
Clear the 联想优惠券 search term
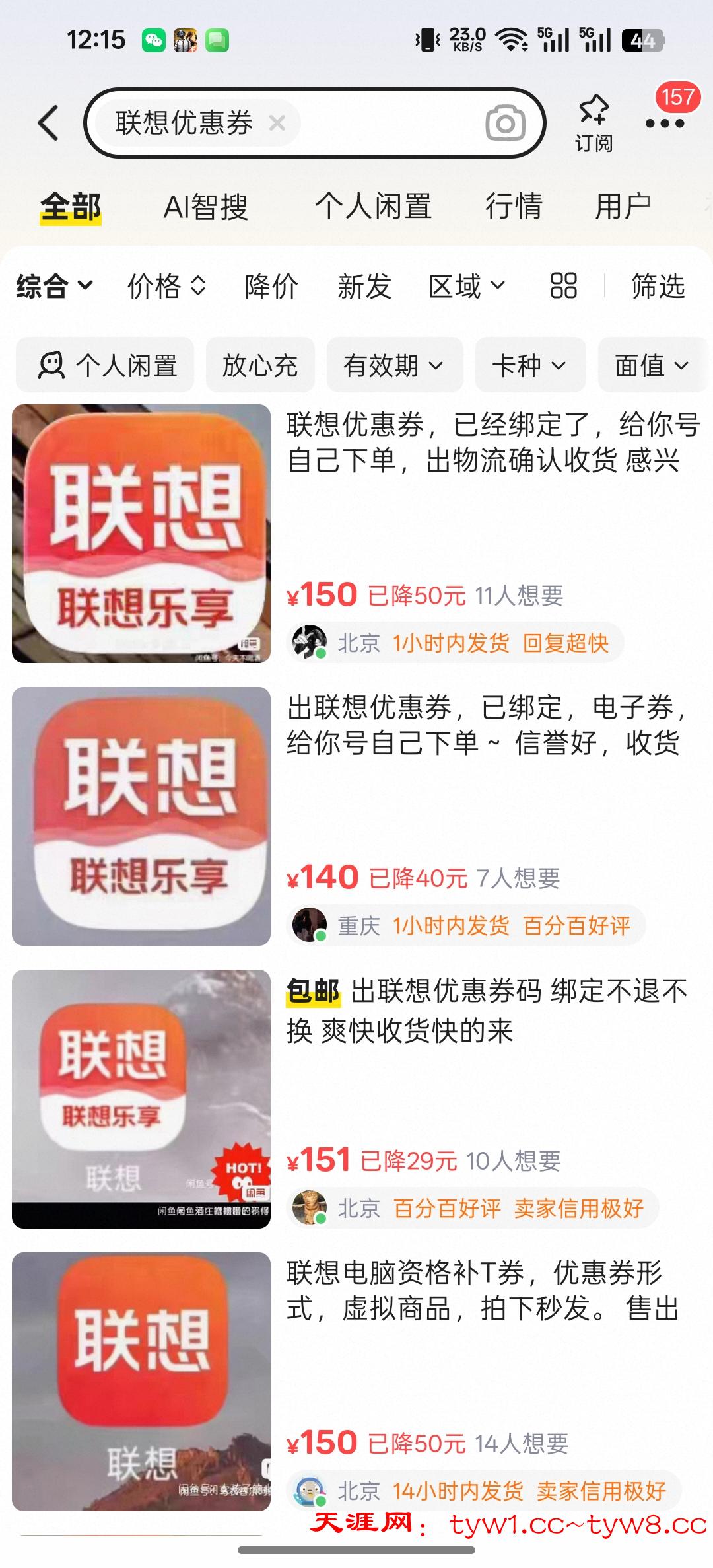[x=277, y=123]
